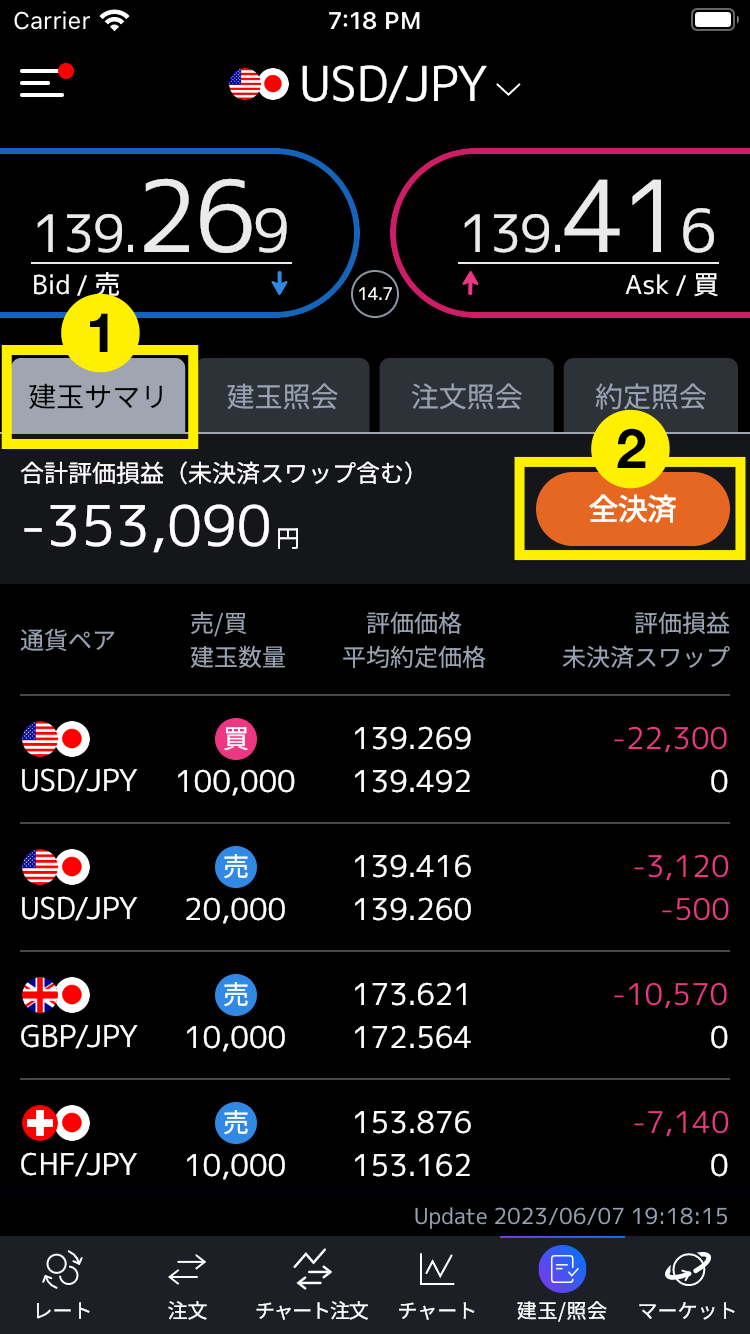The image size is (750, 1334).
Task: Open the チャート tab
Action: pyautogui.click(x=437, y=1286)
